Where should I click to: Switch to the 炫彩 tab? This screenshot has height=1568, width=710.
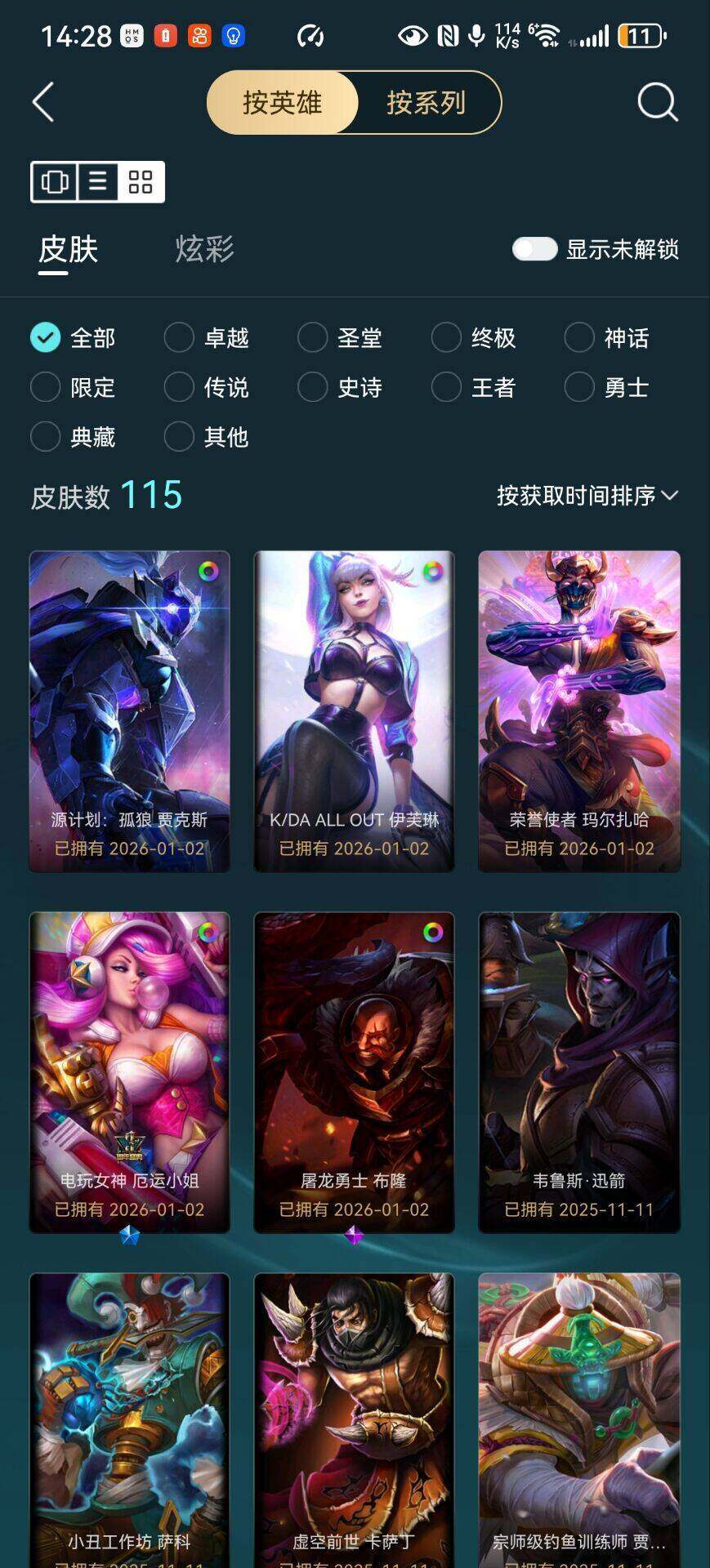tap(204, 249)
